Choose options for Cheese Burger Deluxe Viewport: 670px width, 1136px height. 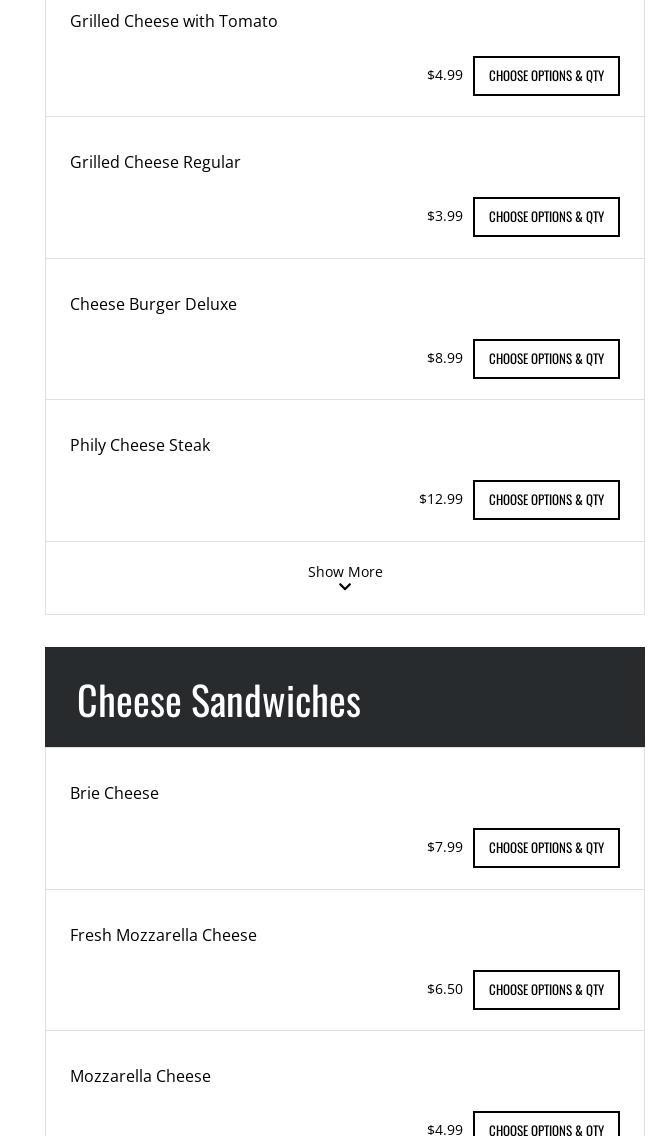pos(546,359)
